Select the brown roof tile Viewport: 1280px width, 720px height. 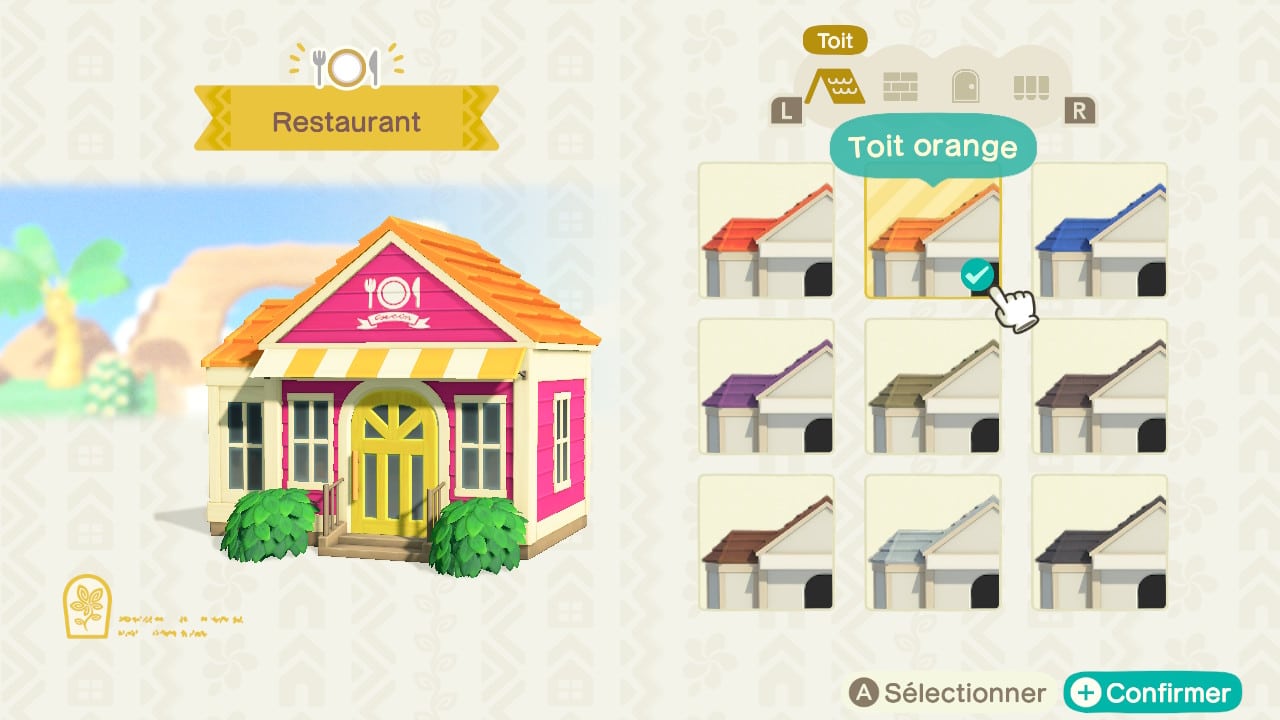(x=766, y=543)
